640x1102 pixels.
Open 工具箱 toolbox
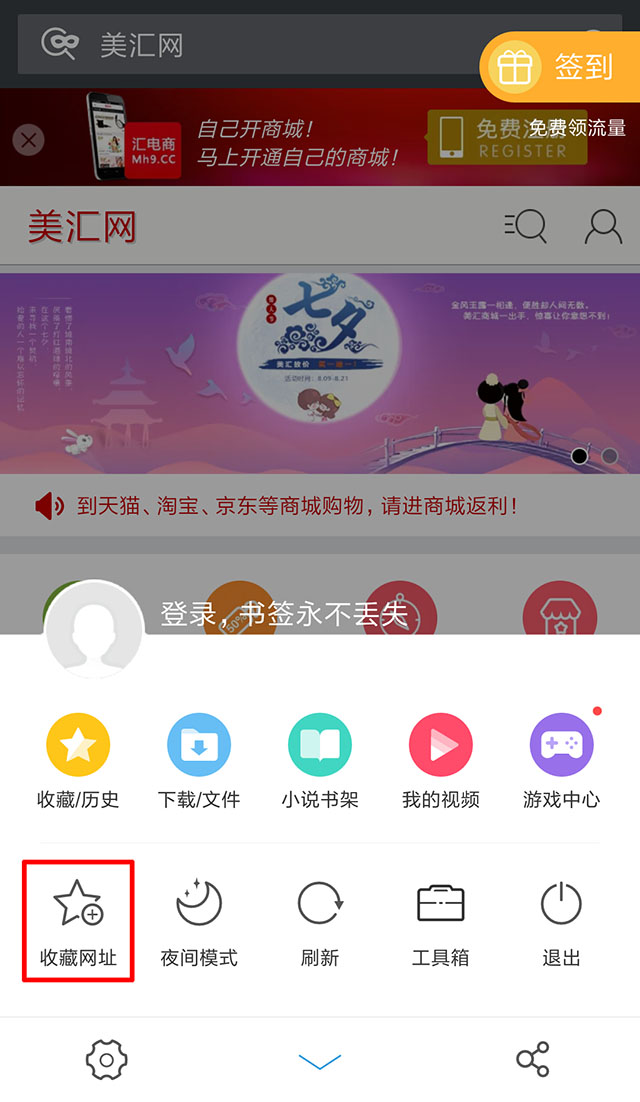441,921
